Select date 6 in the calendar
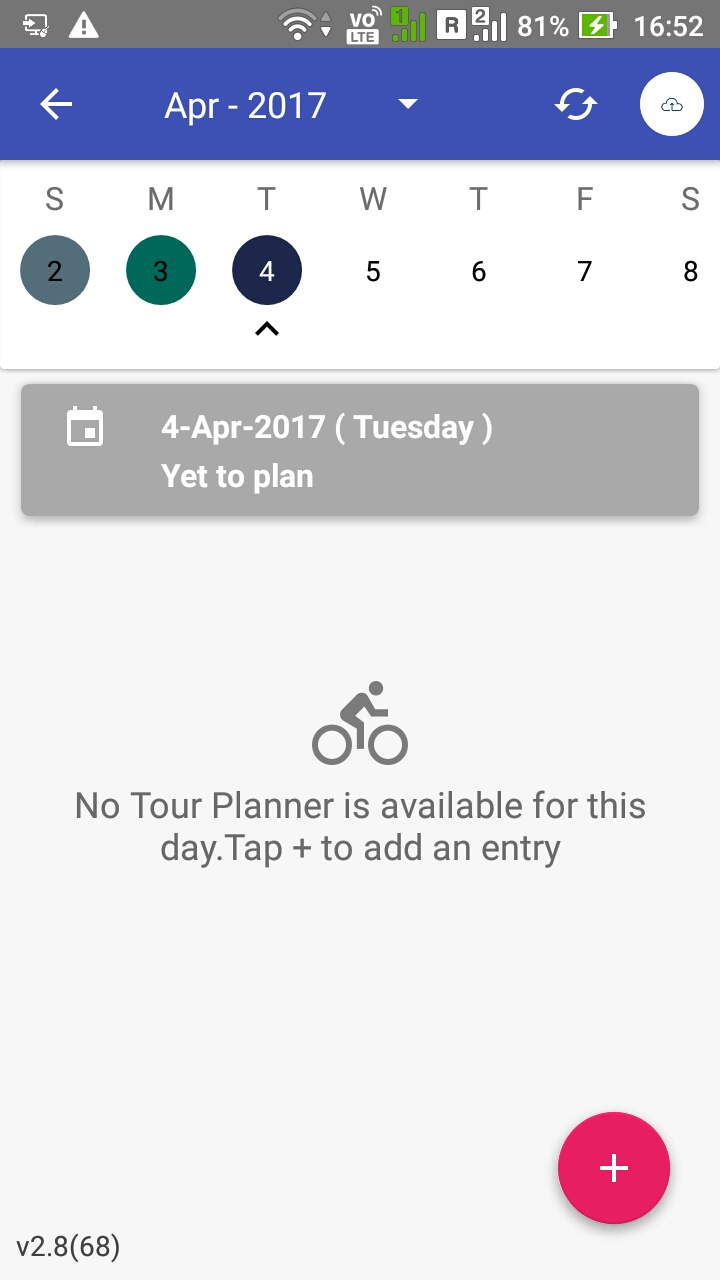Screen dimensions: 720x1280 click(479, 271)
